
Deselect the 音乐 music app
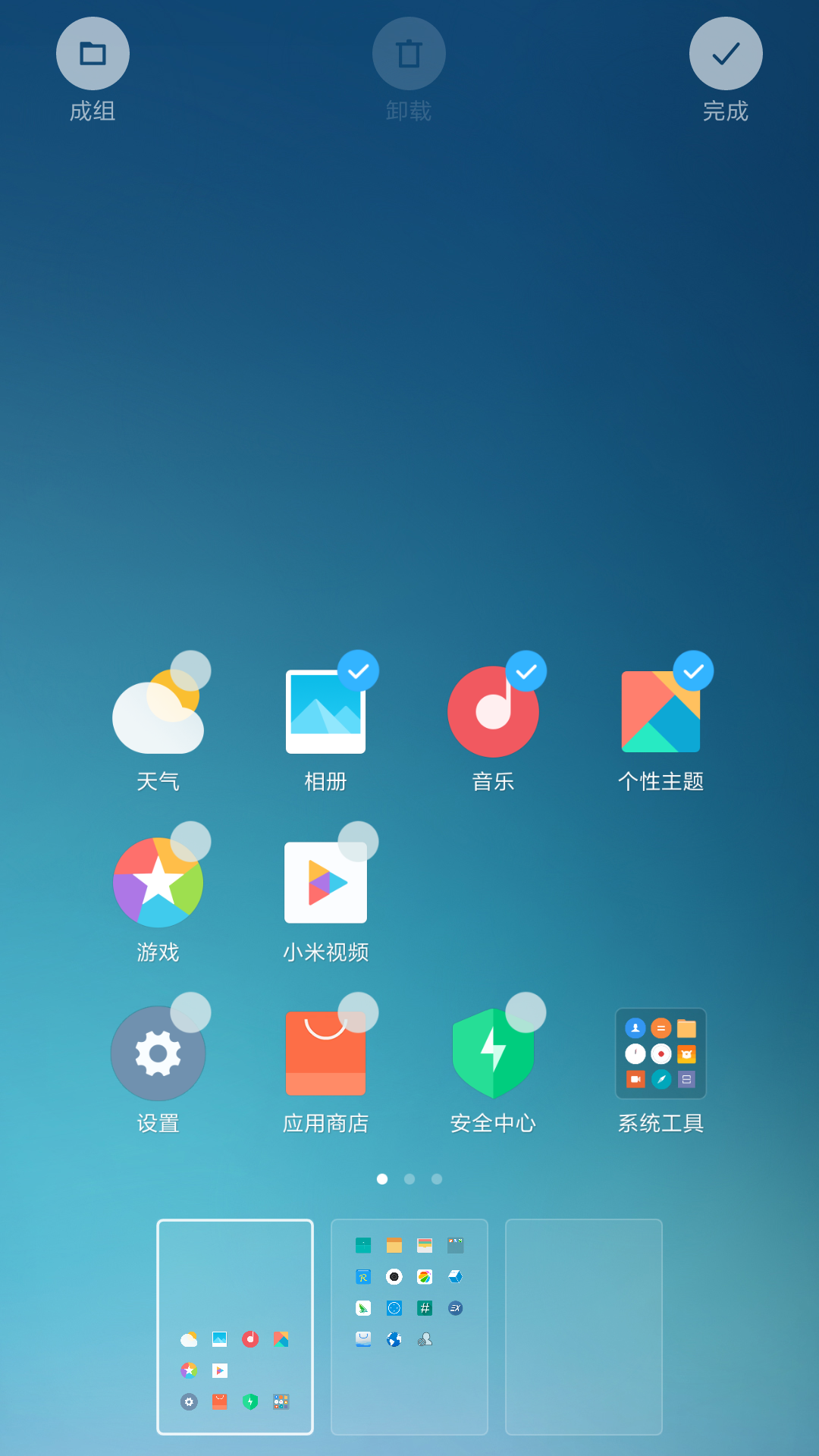(493, 713)
